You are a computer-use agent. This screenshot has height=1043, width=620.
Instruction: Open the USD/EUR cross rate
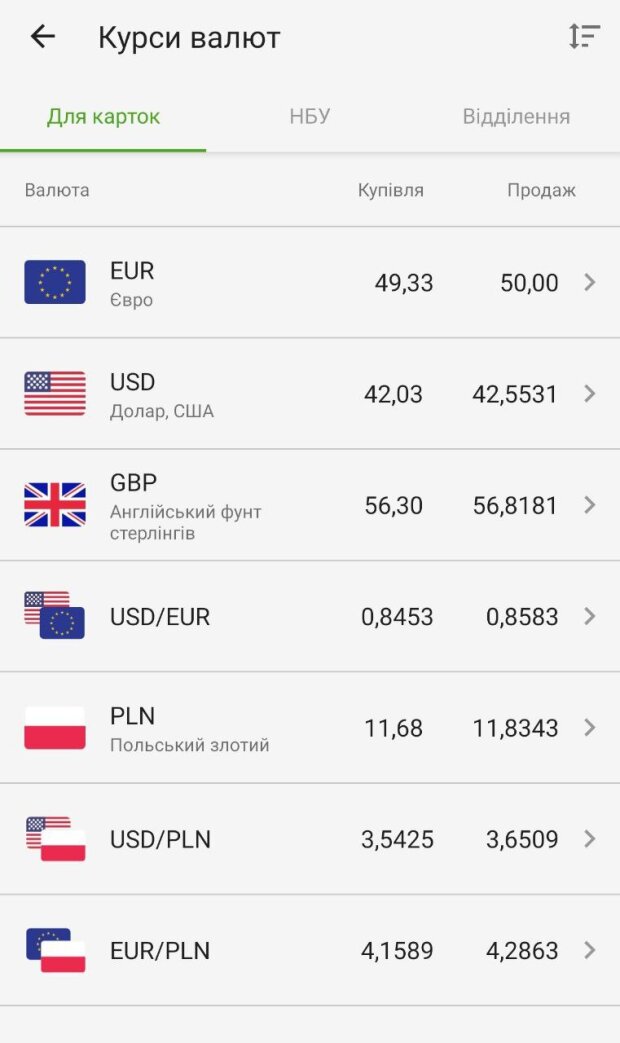point(310,616)
